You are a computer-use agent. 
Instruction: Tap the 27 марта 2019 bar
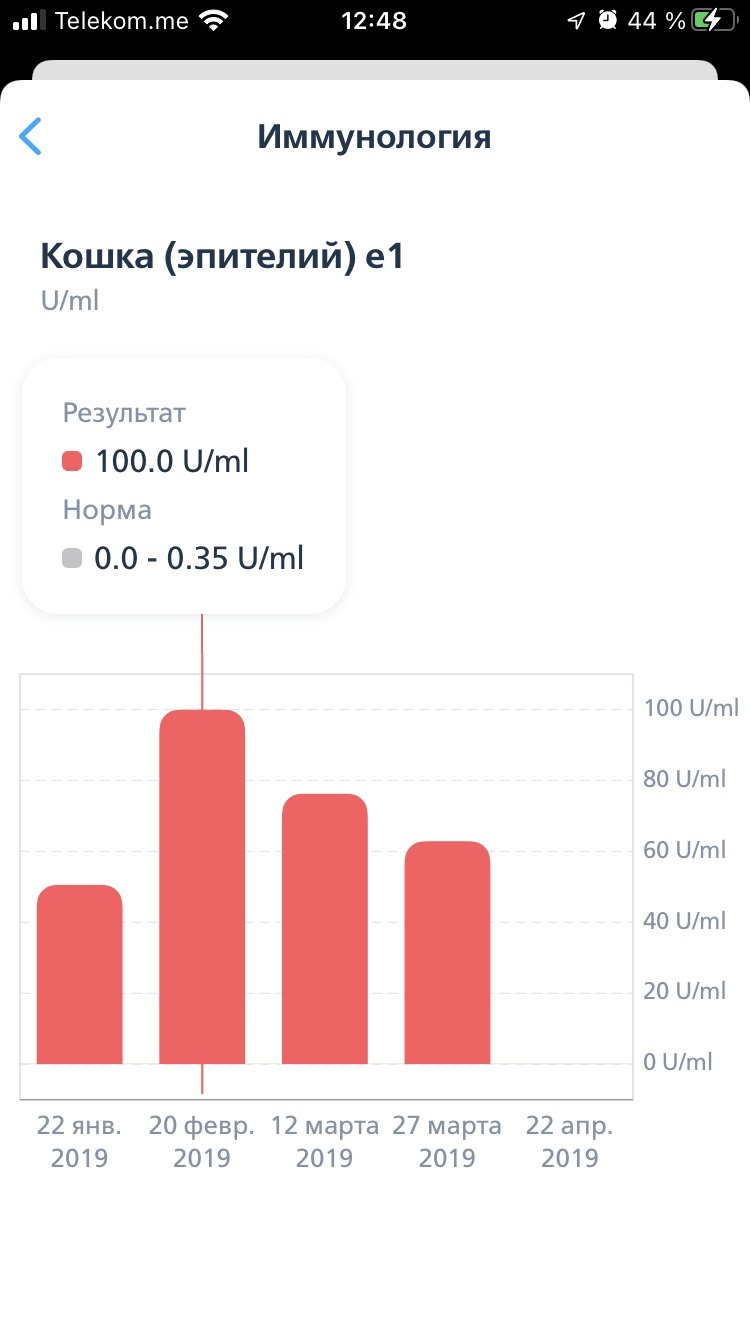tap(447, 953)
